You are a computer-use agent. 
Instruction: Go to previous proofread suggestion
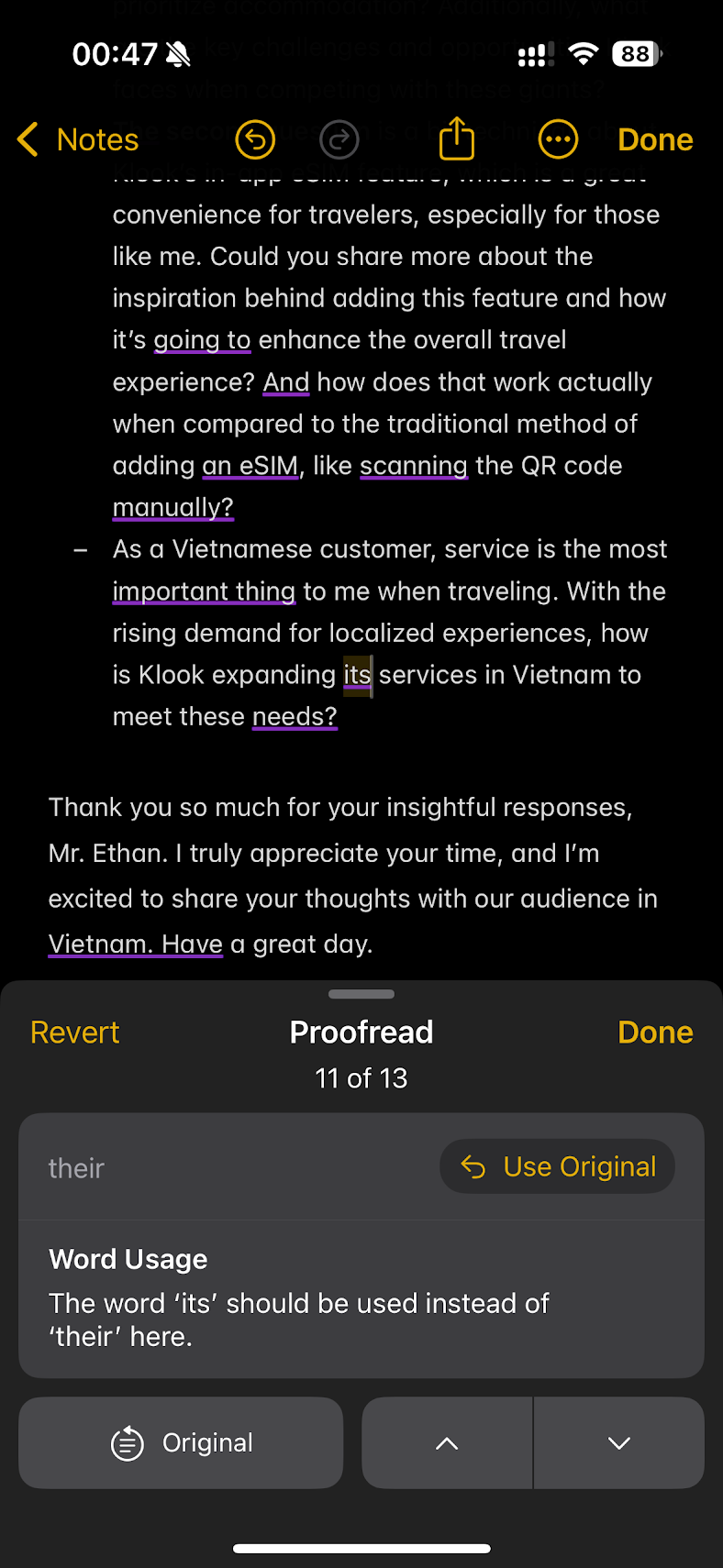coord(447,1442)
